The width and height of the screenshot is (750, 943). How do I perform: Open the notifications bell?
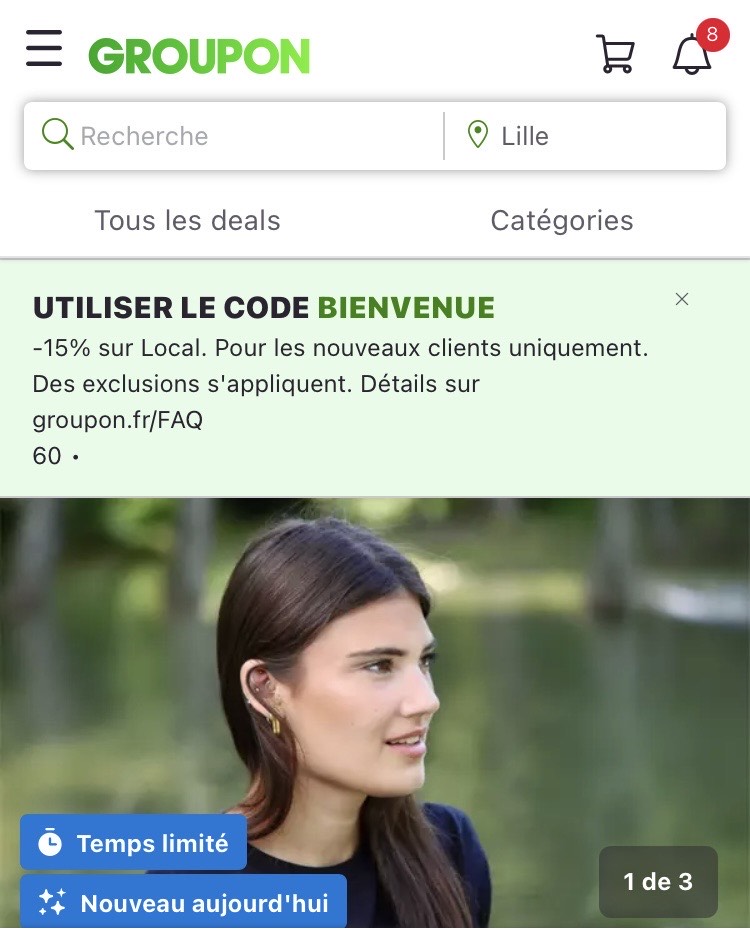pos(692,54)
